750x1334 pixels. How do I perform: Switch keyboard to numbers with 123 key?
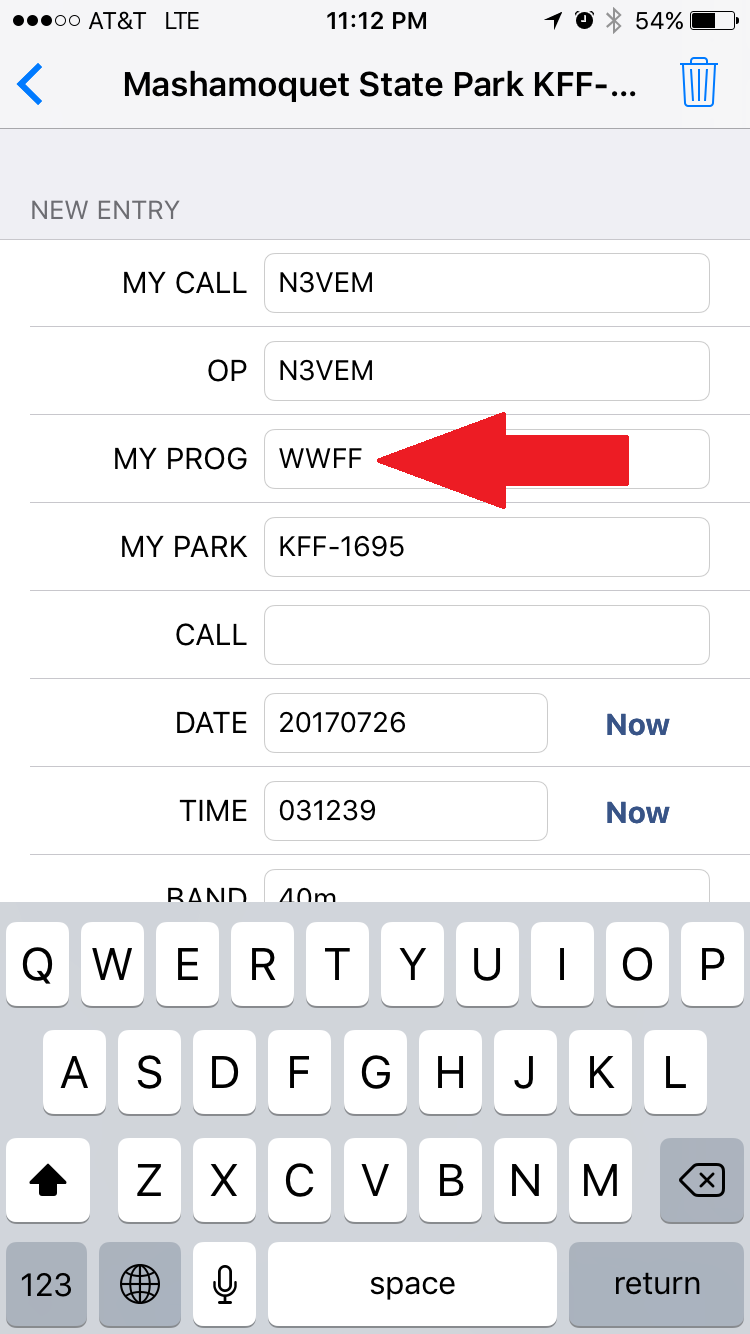click(x=46, y=1284)
